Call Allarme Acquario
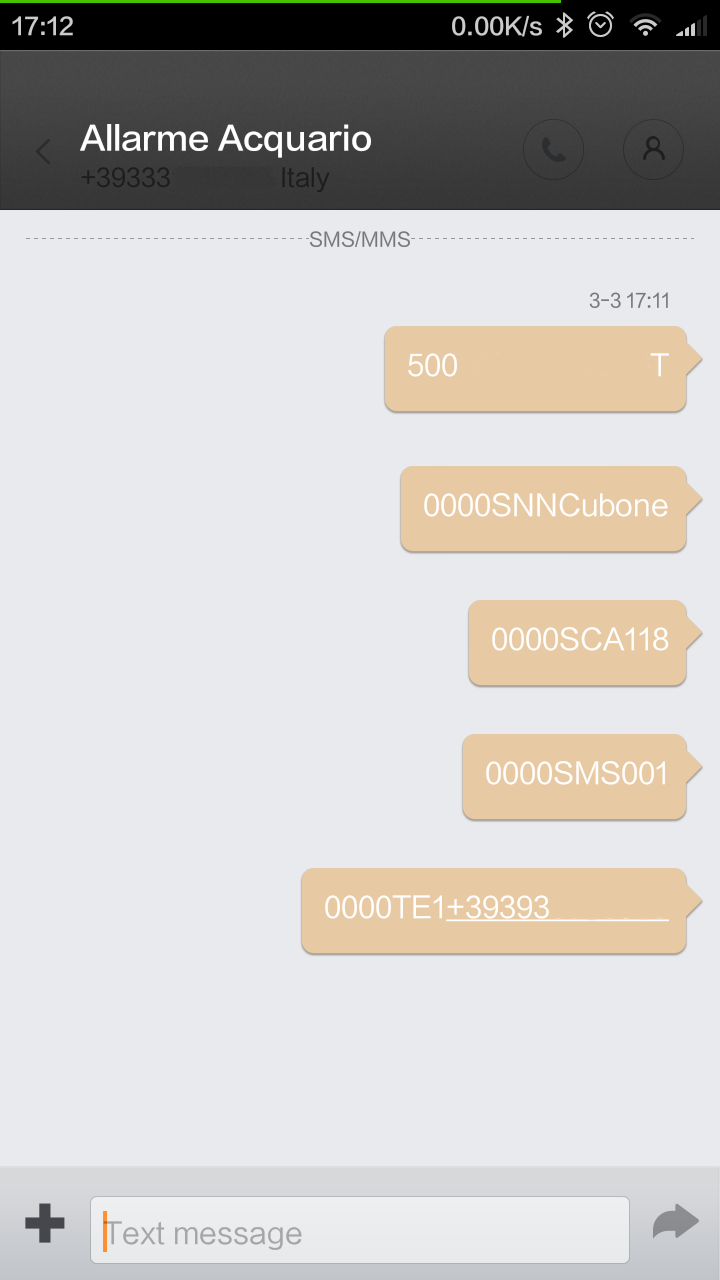Screen dimensions: 720x1280 pos(553,150)
